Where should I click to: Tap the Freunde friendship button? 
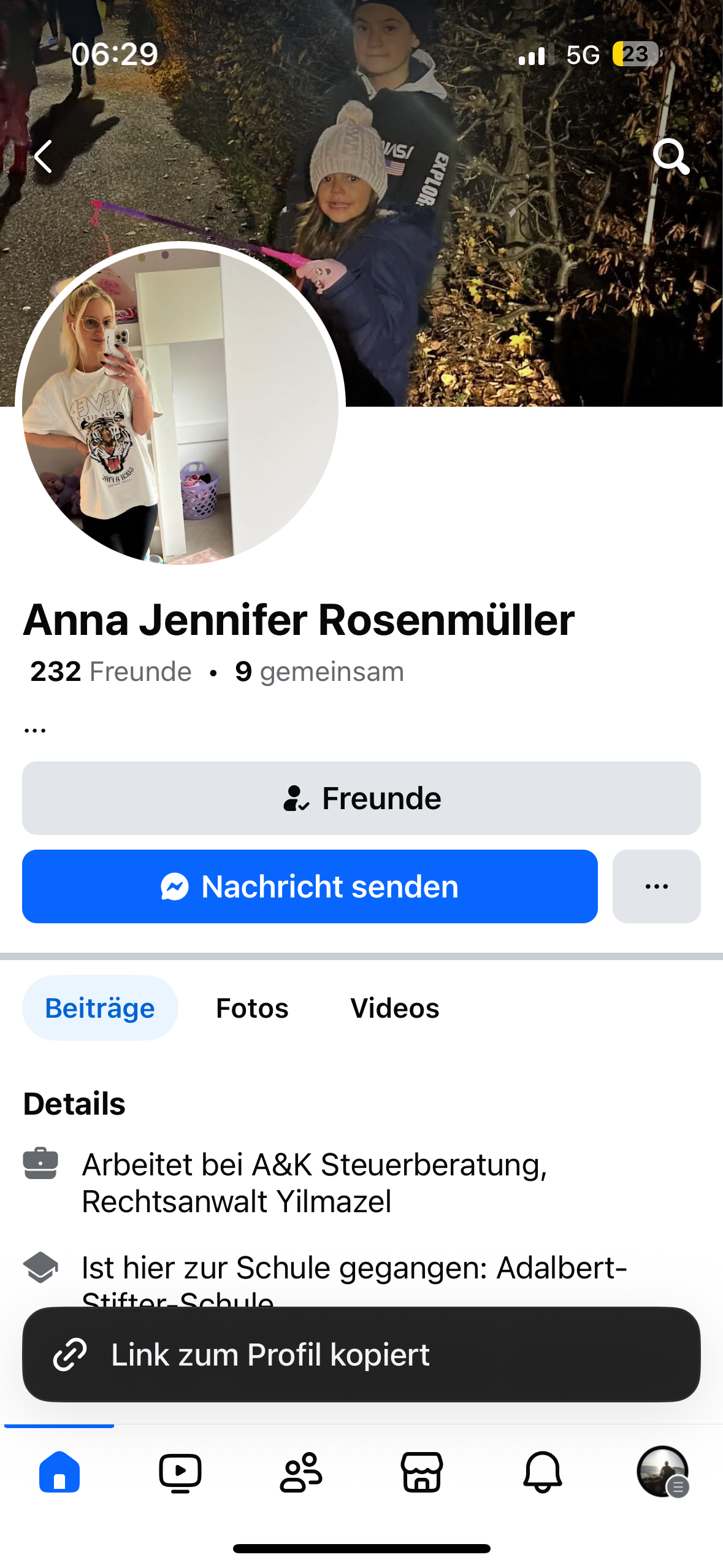coord(361,798)
